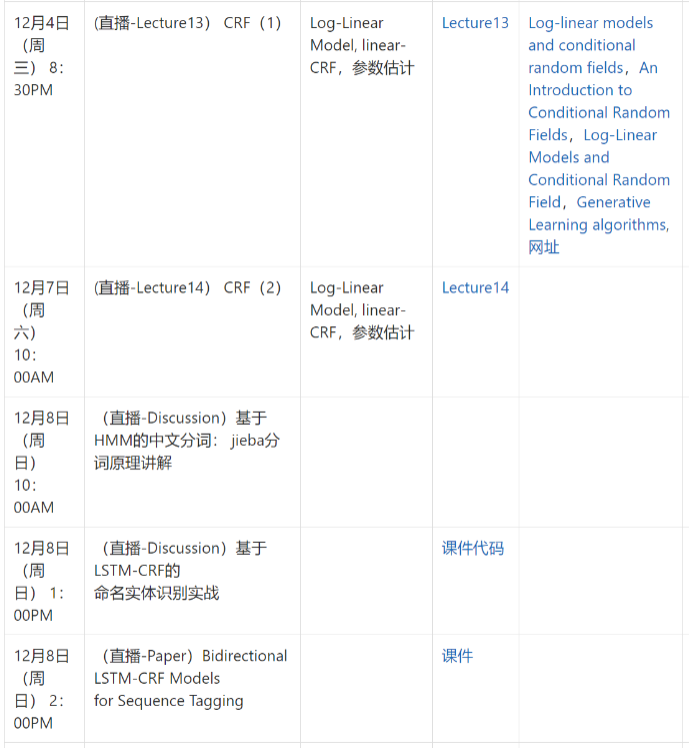Open the Lecture14 slides link
Viewport: 689px width, 748px height.
tap(475, 288)
